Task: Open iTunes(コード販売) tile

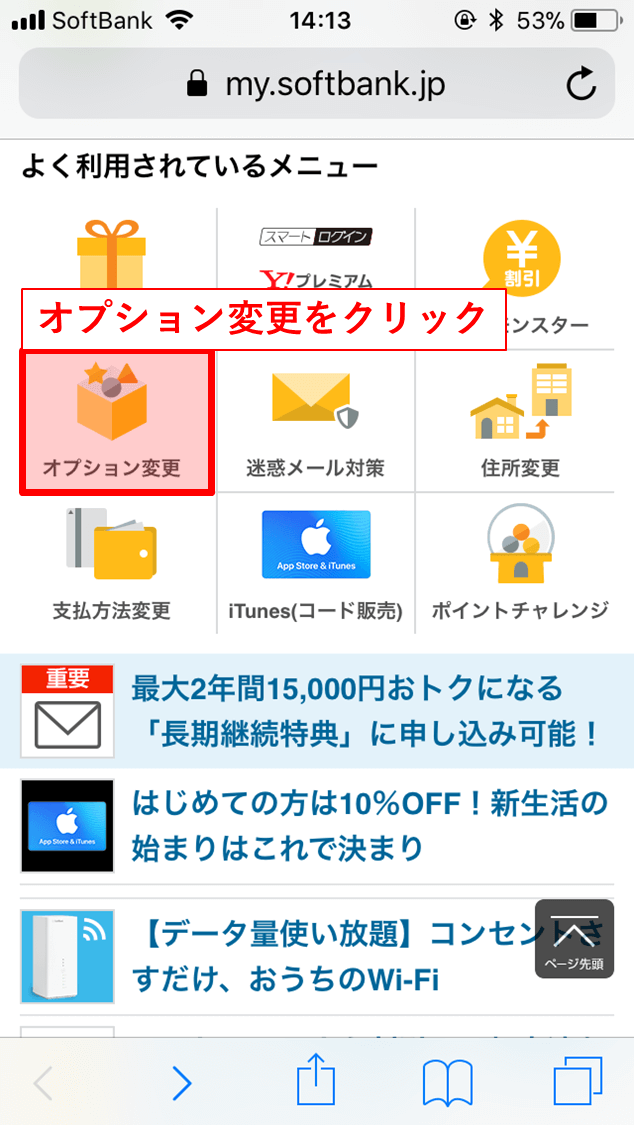Action: (316, 564)
